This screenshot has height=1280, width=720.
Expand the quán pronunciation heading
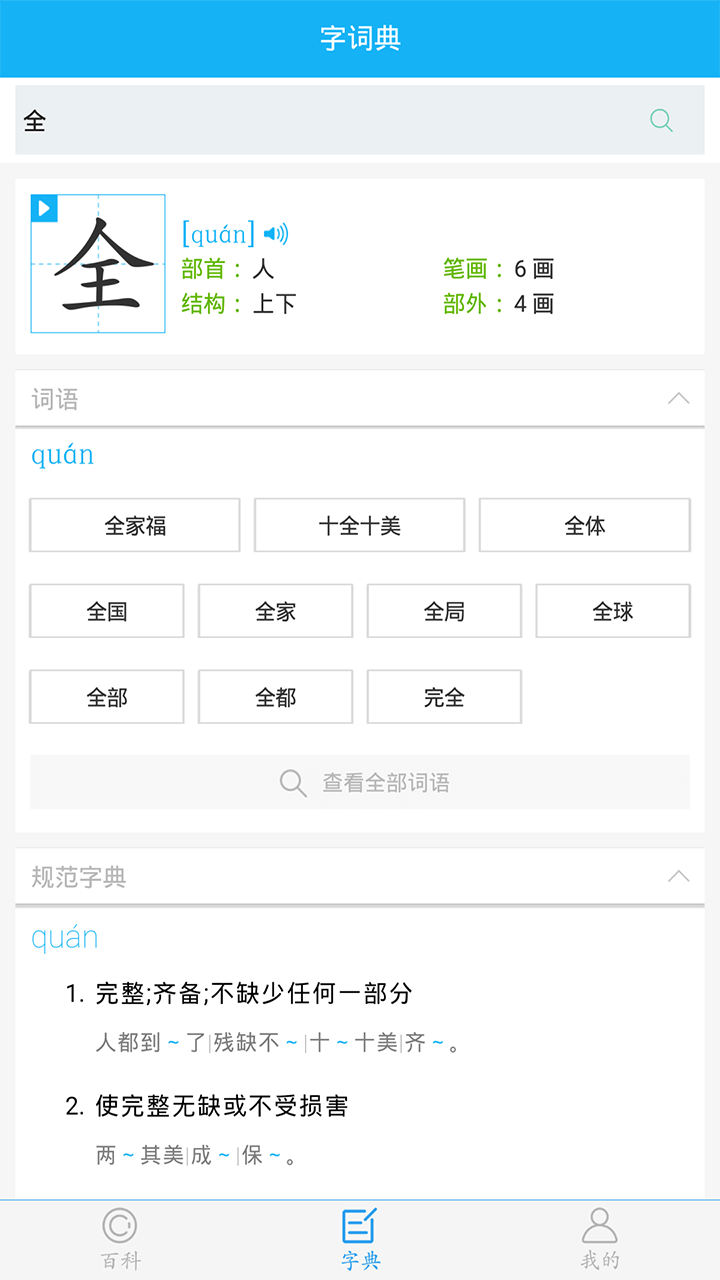(x=61, y=453)
